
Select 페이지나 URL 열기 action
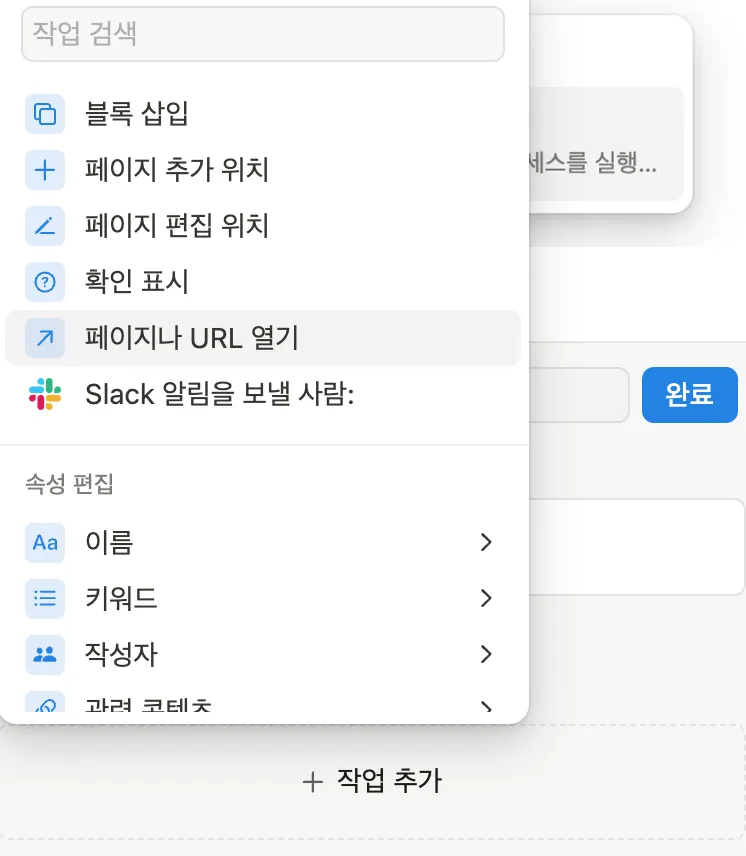point(262,338)
